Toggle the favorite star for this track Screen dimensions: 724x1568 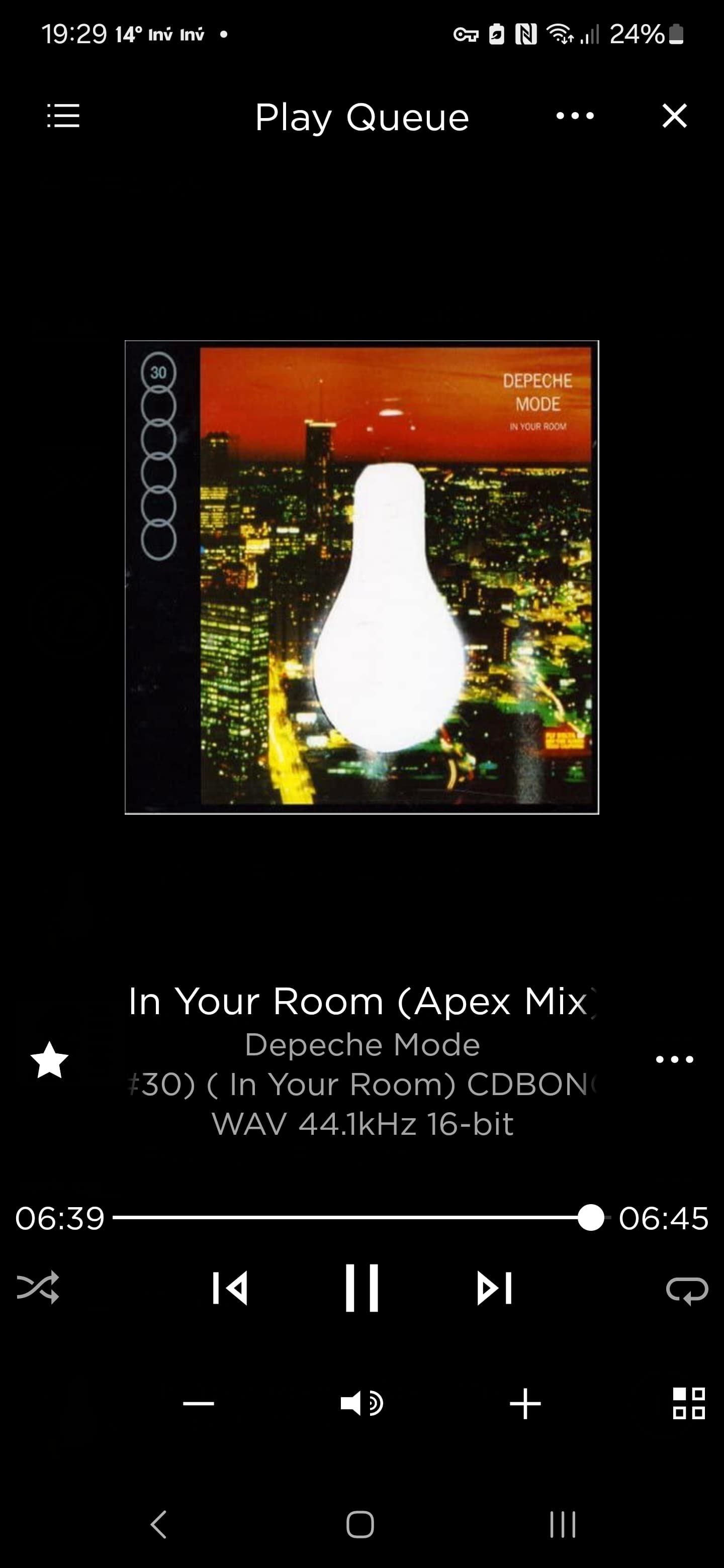coord(49,1060)
